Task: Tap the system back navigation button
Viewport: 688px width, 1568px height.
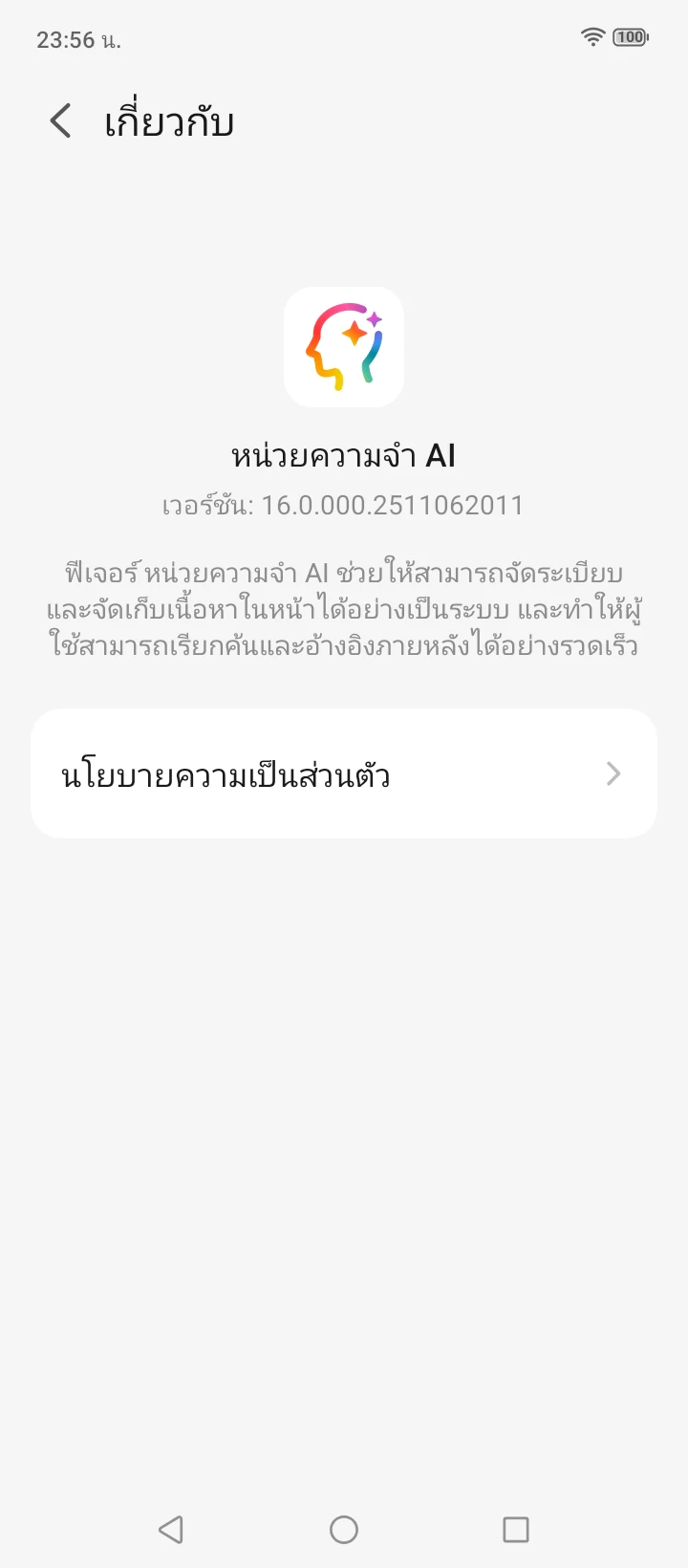Action: (x=171, y=1530)
